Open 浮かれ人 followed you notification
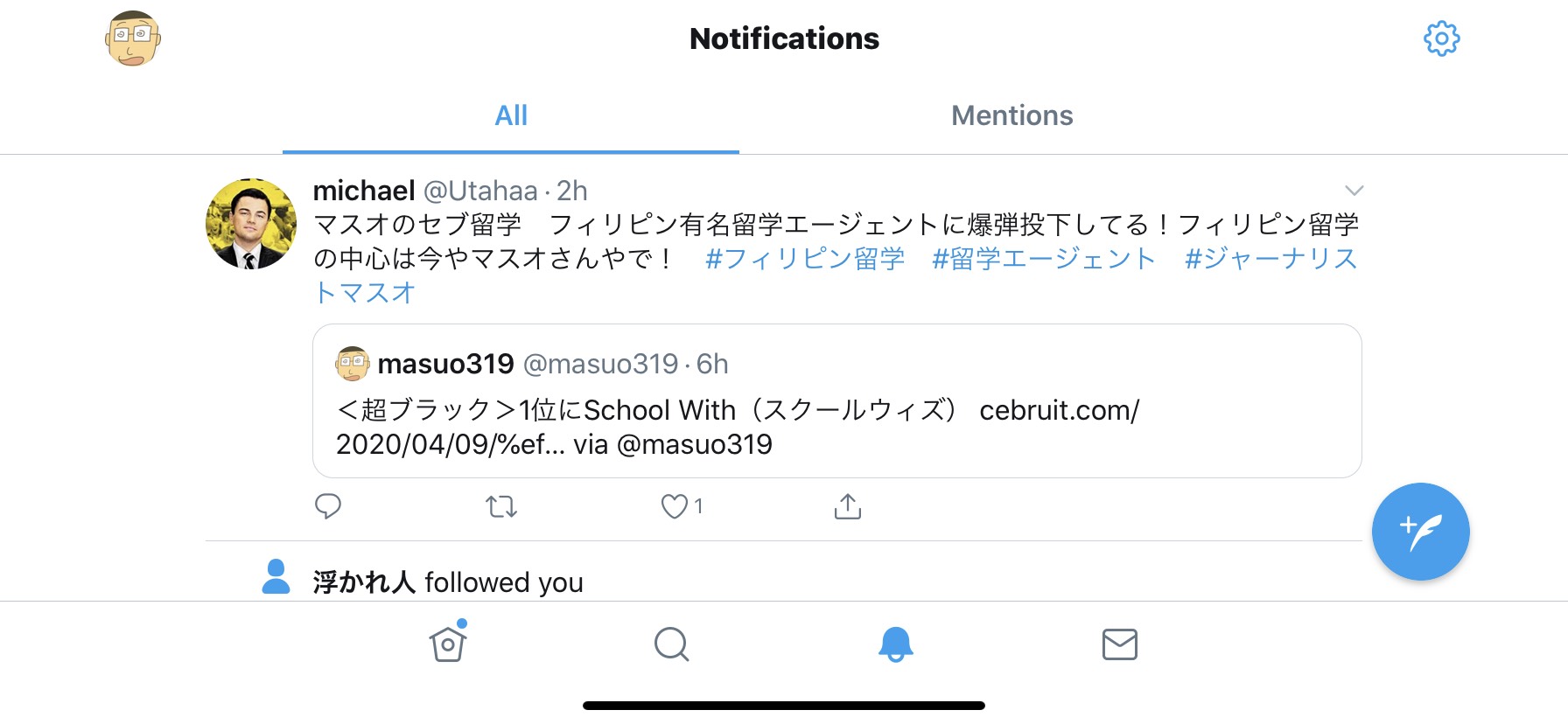 pyautogui.click(x=447, y=581)
